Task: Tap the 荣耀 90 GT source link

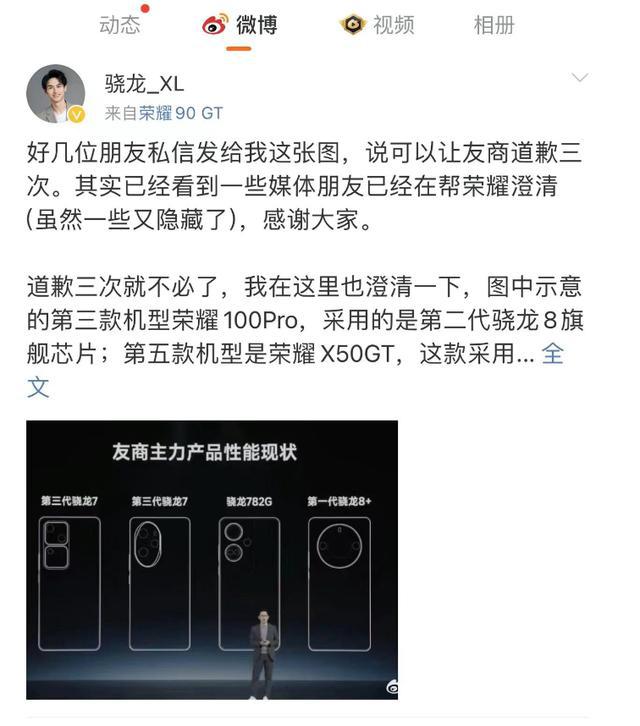Action: 181,113
